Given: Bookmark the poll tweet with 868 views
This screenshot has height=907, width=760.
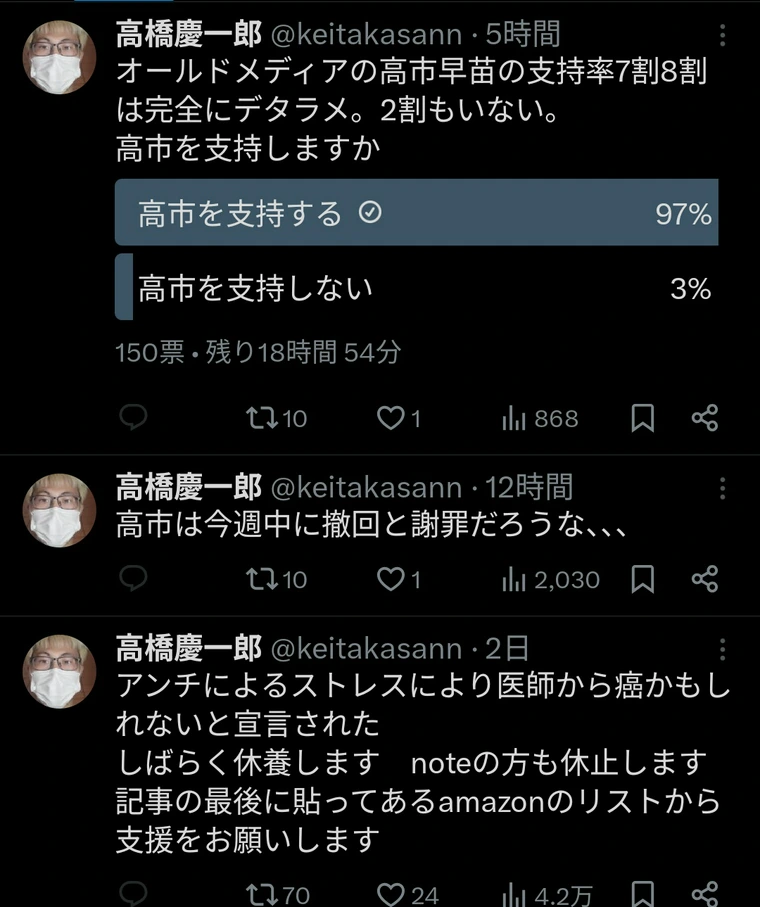Looking at the screenshot, I should [643, 418].
